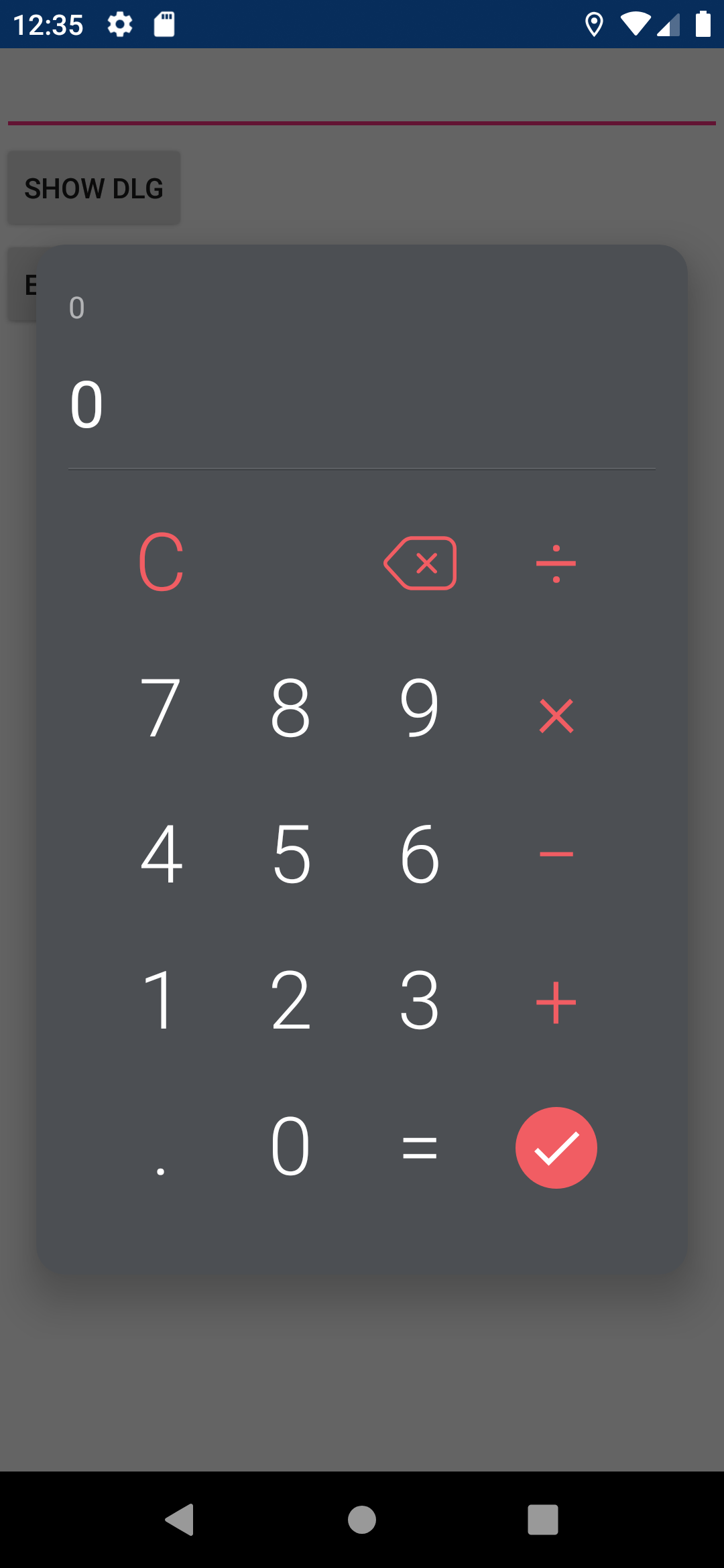Image resolution: width=724 pixels, height=1568 pixels.
Task: Confirm the value with the checkmark button
Action: (x=556, y=1147)
